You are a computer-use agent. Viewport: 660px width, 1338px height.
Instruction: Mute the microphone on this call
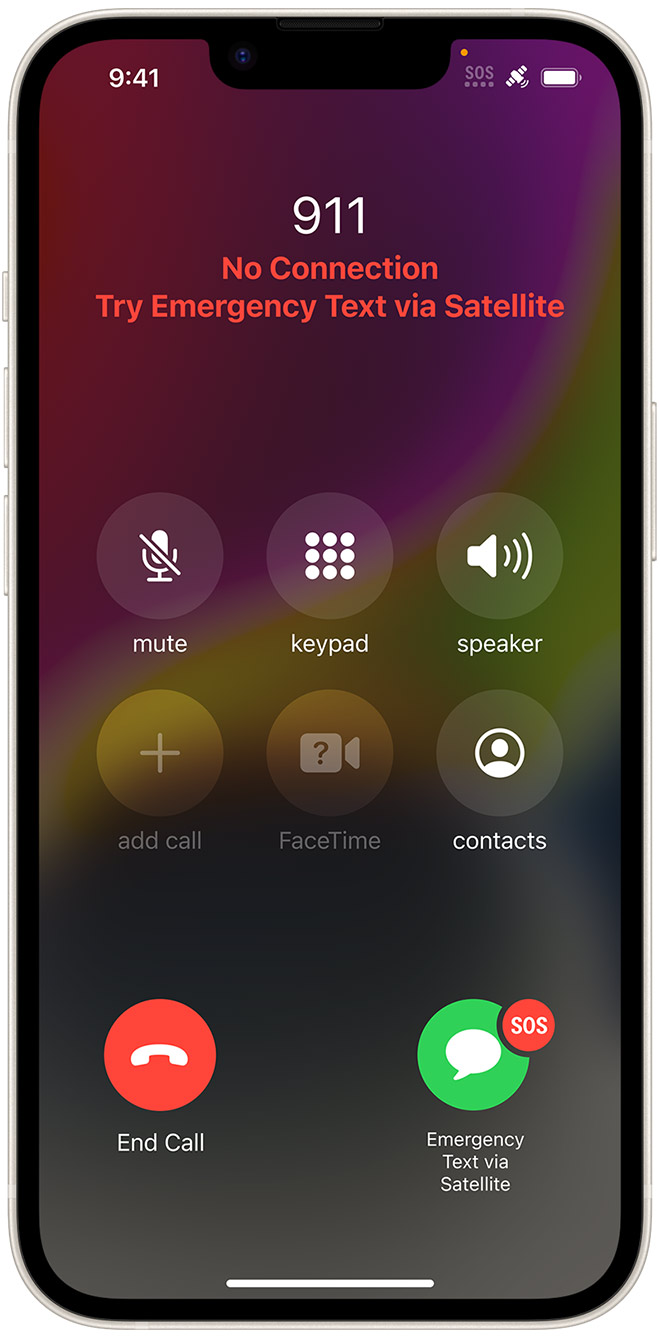pyautogui.click(x=160, y=556)
